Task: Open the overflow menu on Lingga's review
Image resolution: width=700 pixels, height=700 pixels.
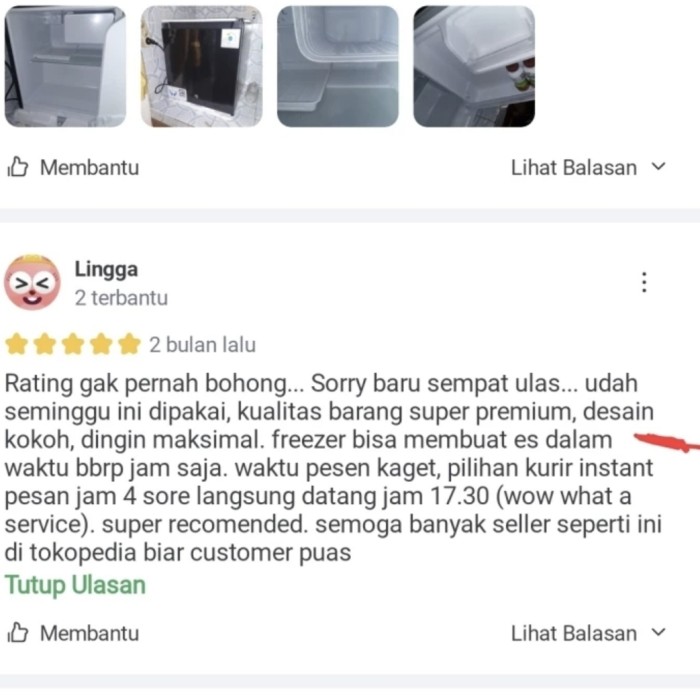Action: click(644, 282)
